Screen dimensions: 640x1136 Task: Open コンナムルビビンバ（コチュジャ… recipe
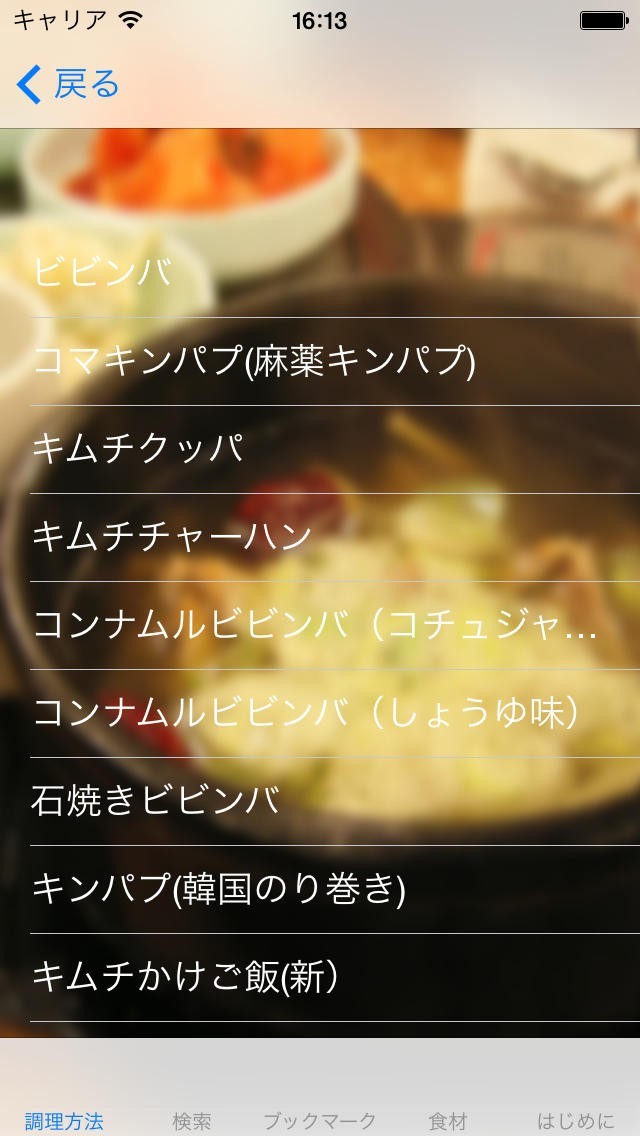click(320, 625)
